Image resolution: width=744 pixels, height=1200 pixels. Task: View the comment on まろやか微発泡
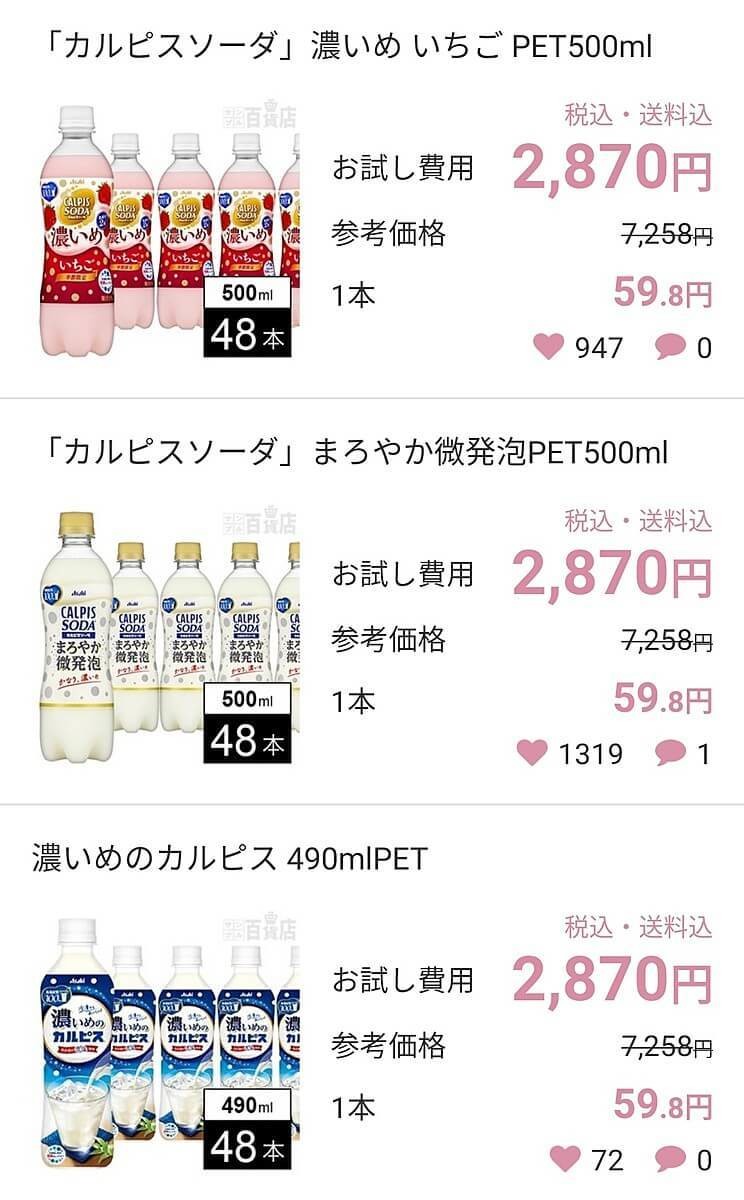tap(669, 752)
